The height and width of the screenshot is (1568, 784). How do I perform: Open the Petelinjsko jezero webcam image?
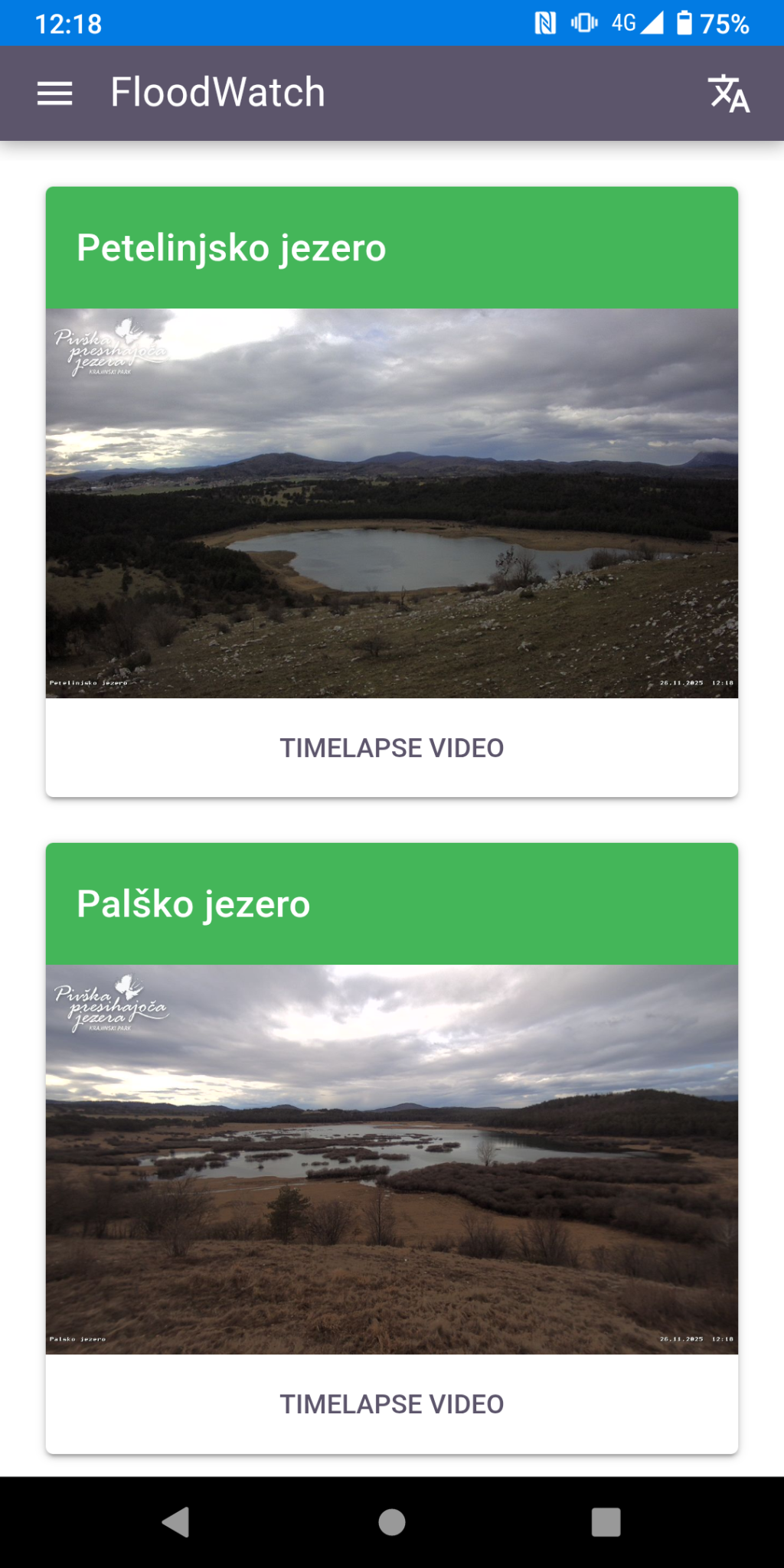pyautogui.click(x=392, y=503)
